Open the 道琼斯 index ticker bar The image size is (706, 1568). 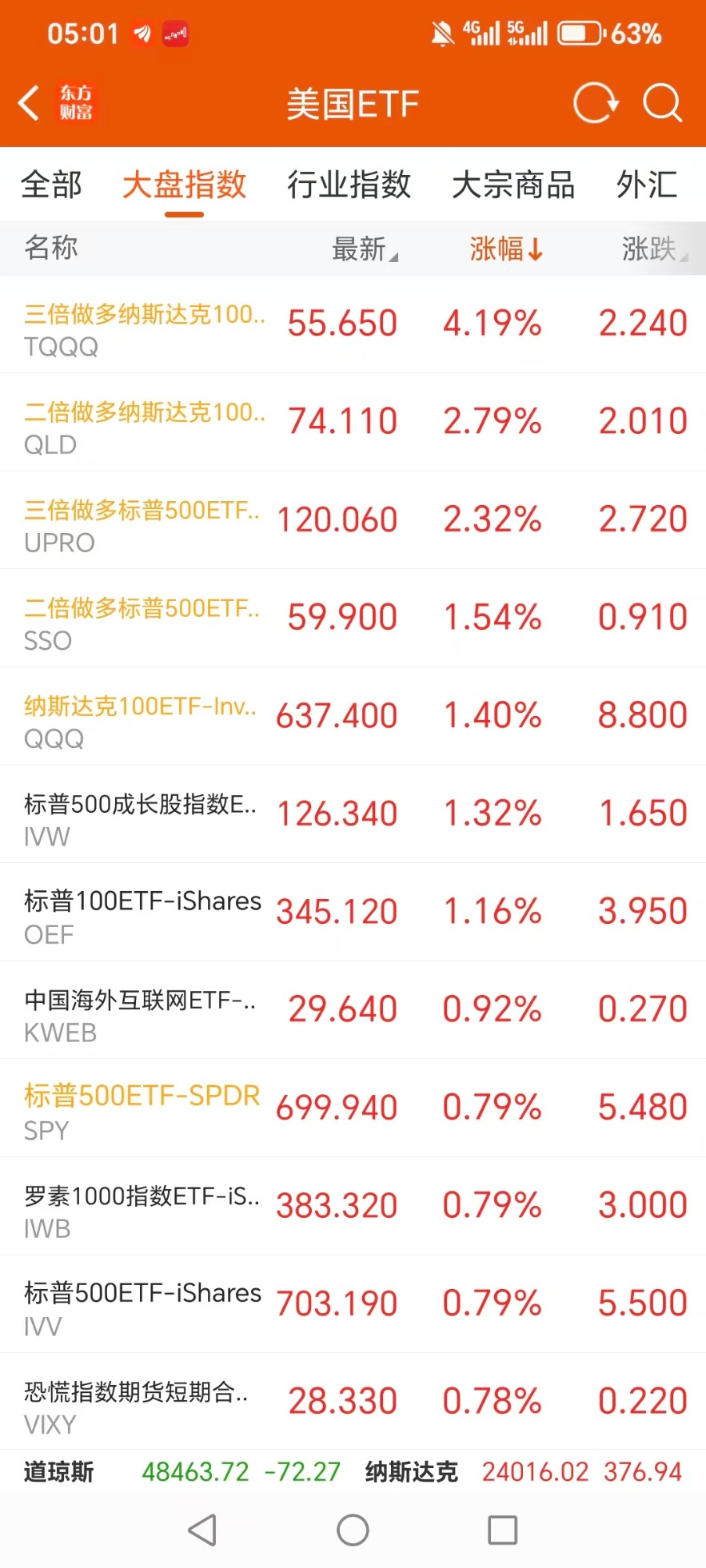point(181,1471)
